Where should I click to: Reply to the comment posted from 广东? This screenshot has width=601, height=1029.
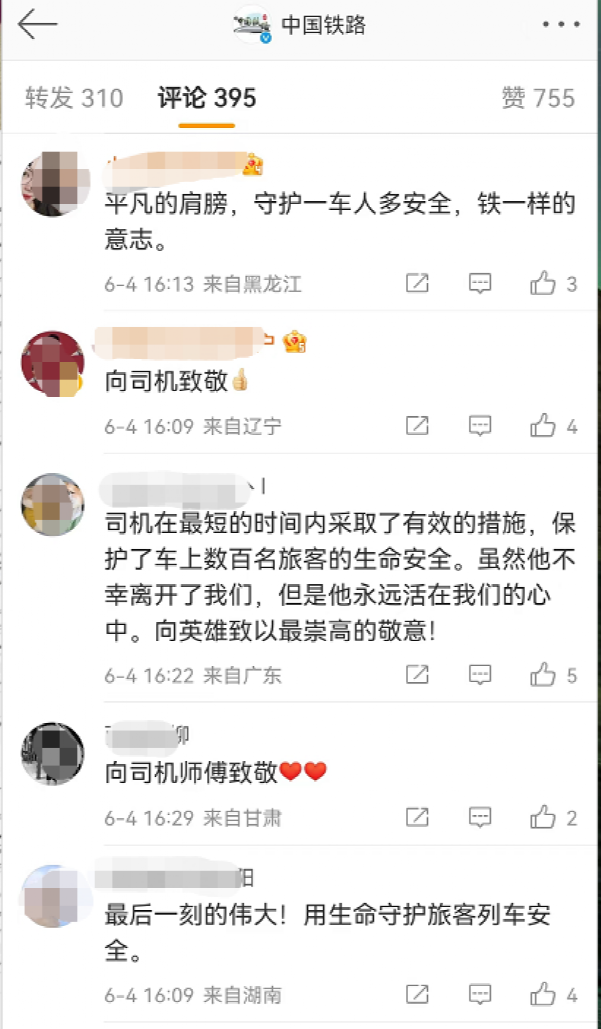pos(481,675)
